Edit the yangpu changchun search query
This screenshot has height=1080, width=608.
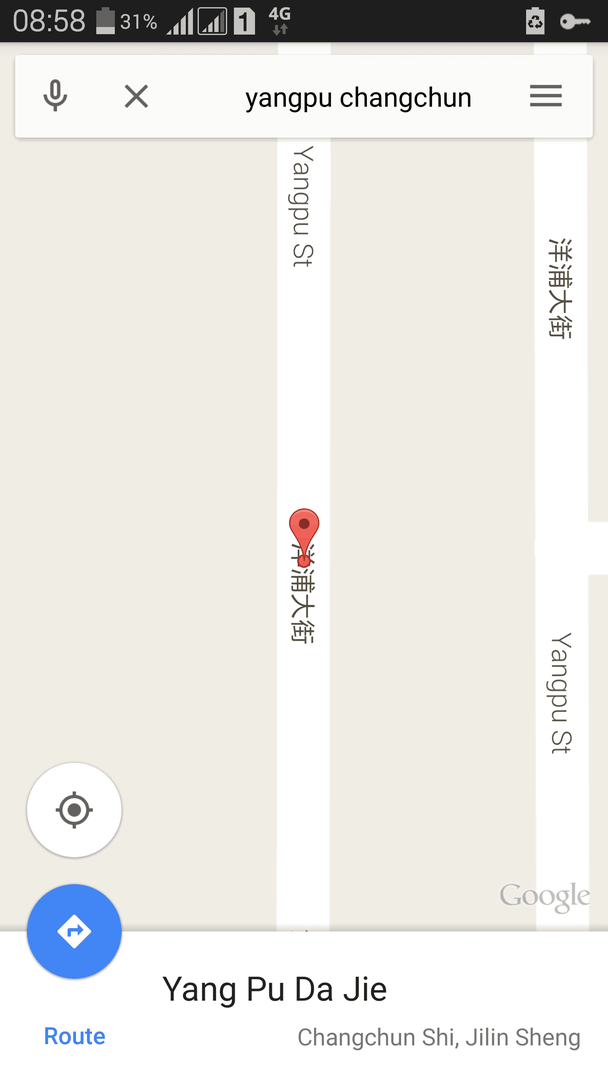click(x=358, y=98)
